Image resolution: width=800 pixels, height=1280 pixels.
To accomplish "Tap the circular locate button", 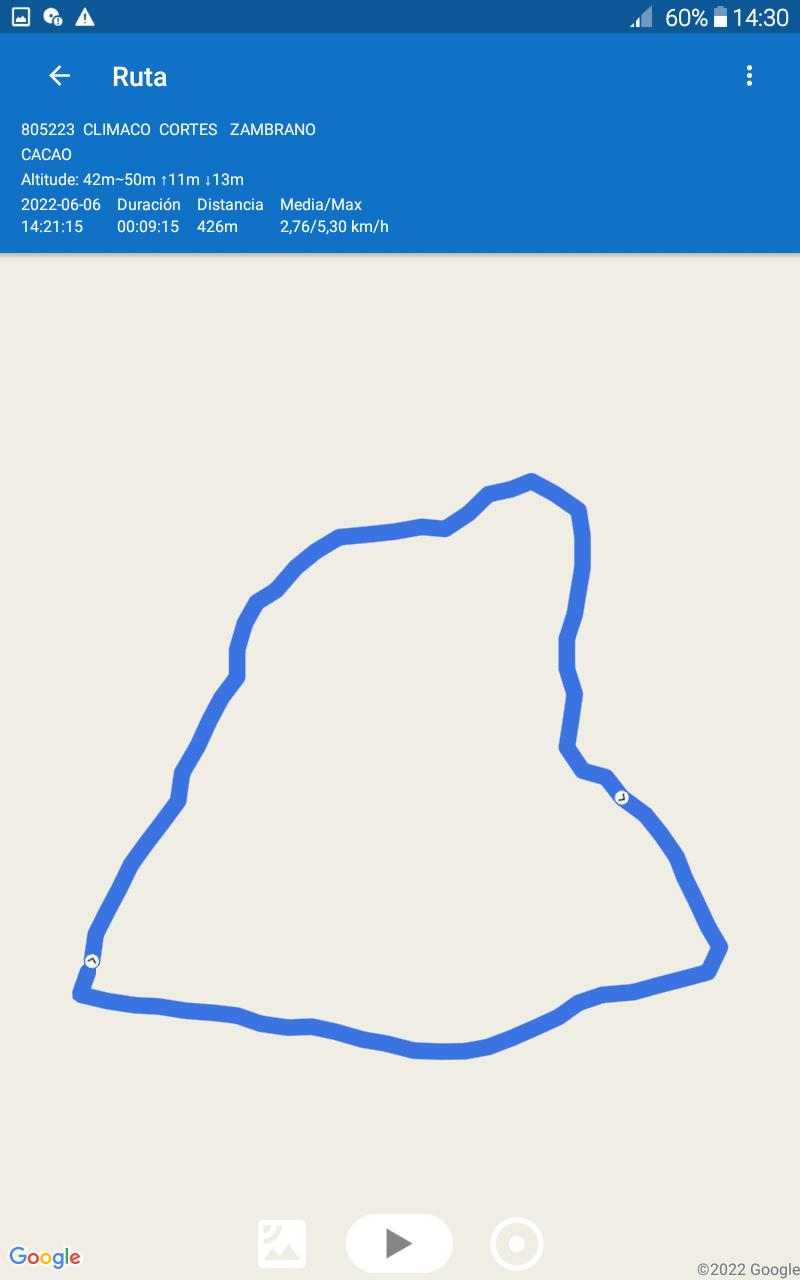I will [x=517, y=1244].
